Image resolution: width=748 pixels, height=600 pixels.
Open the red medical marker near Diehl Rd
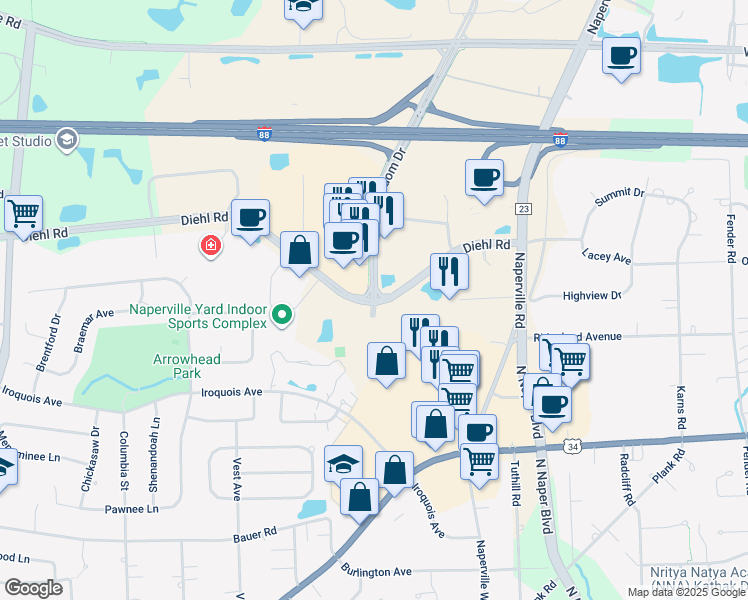coord(210,244)
